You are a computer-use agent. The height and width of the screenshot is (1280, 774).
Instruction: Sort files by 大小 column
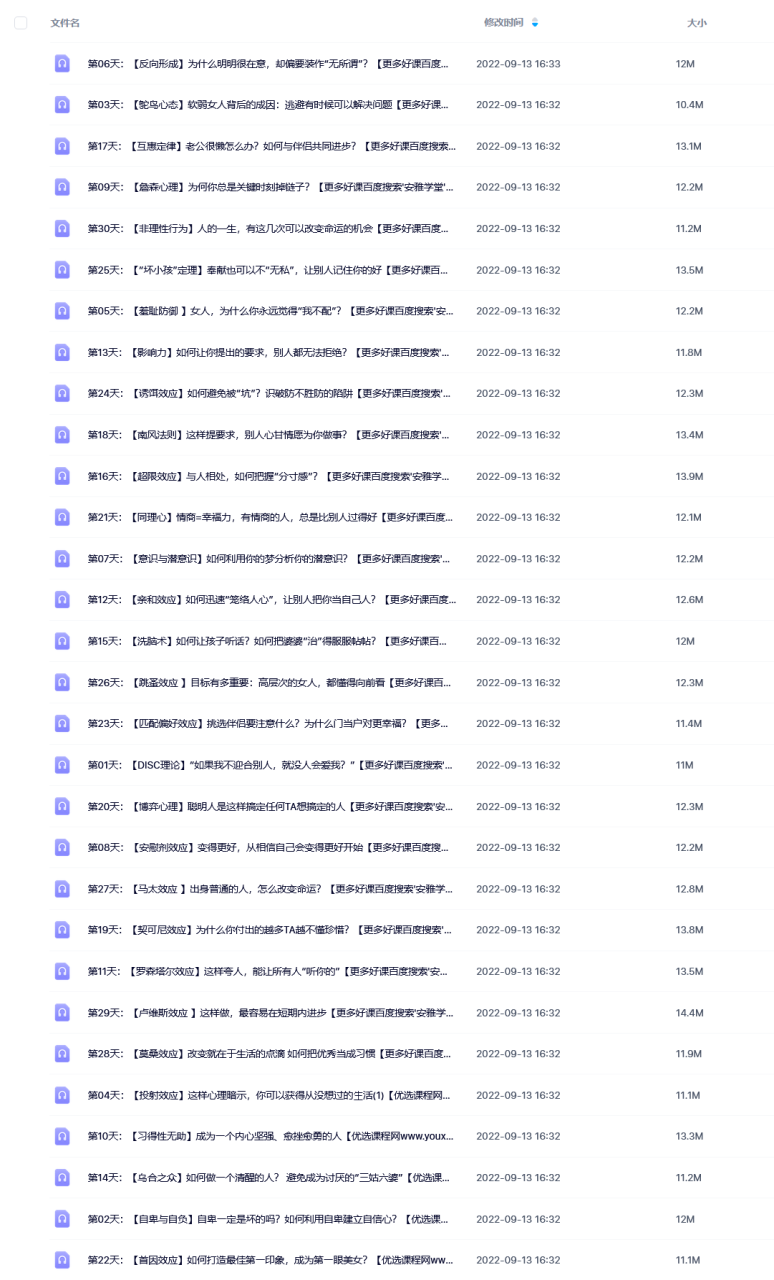[696, 22]
